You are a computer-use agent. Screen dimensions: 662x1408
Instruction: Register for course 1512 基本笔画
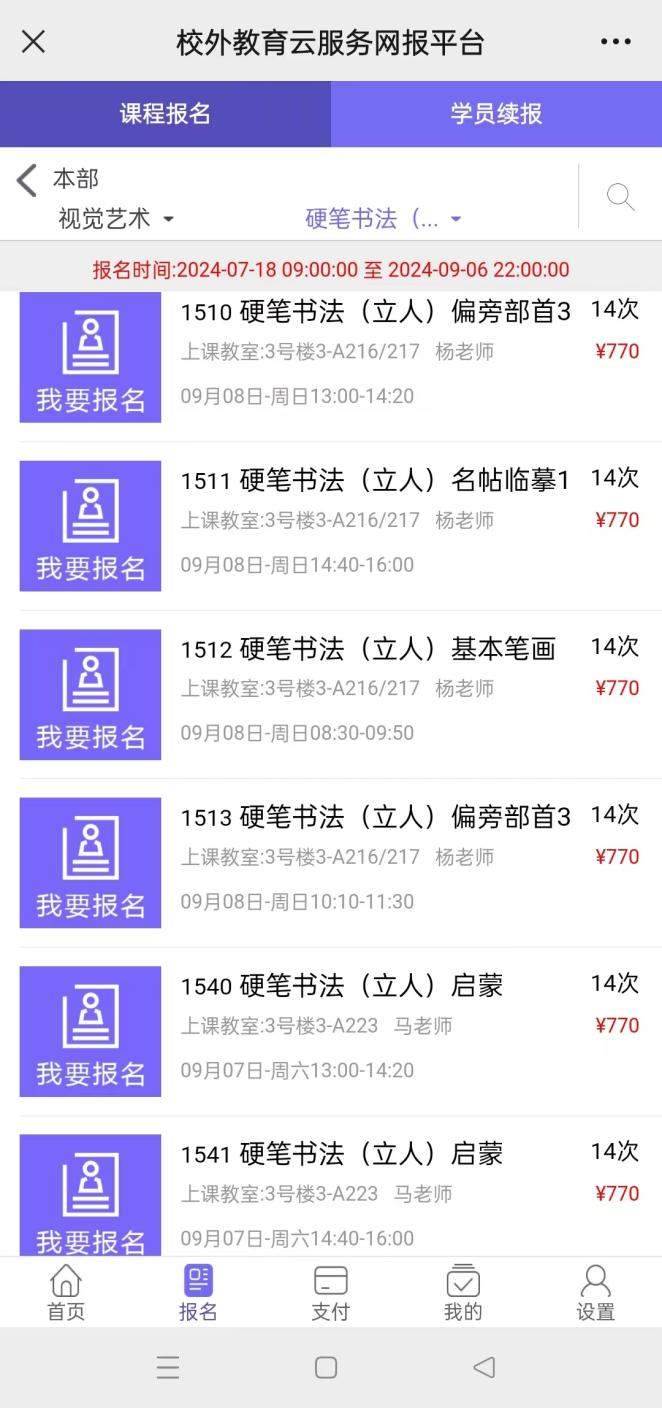90,694
